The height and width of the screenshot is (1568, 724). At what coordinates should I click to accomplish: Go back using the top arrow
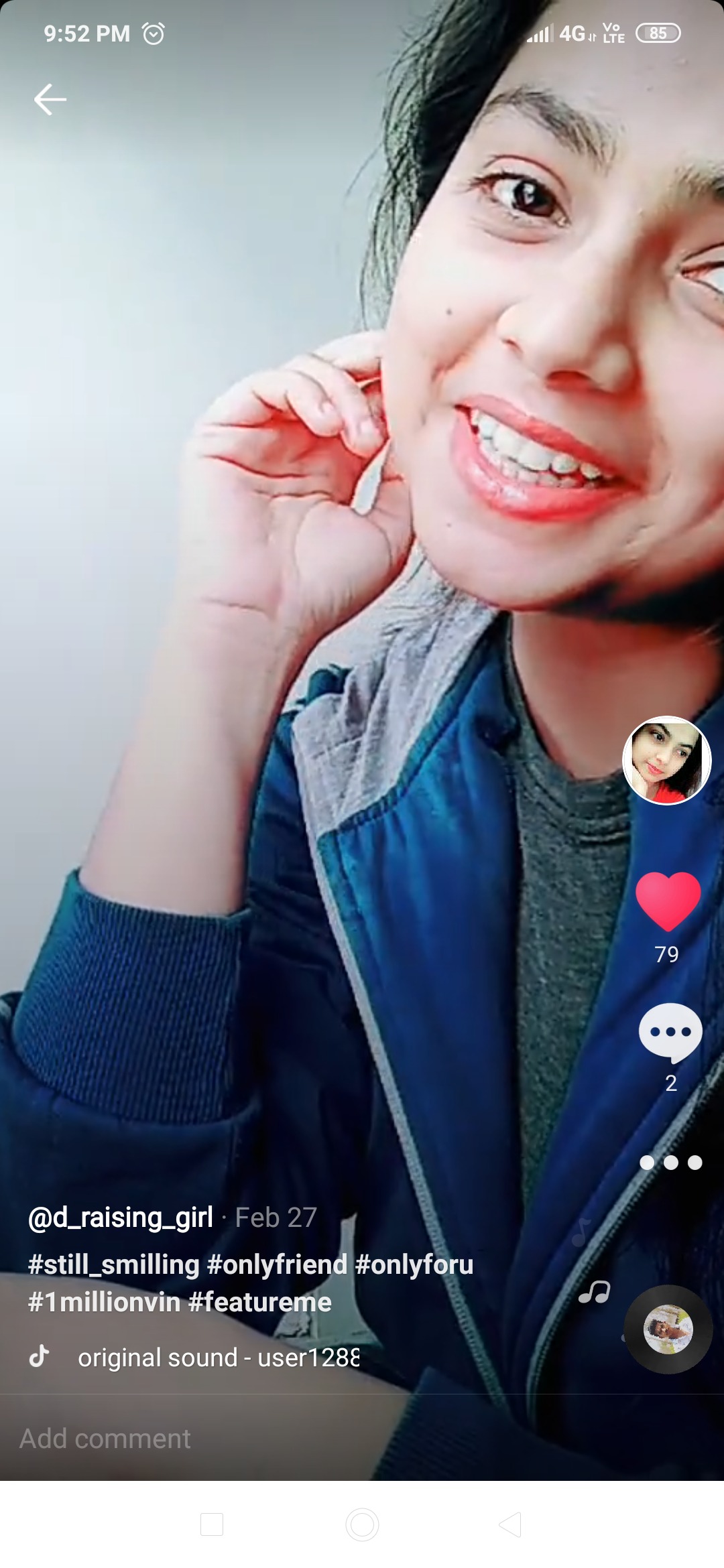(x=50, y=100)
